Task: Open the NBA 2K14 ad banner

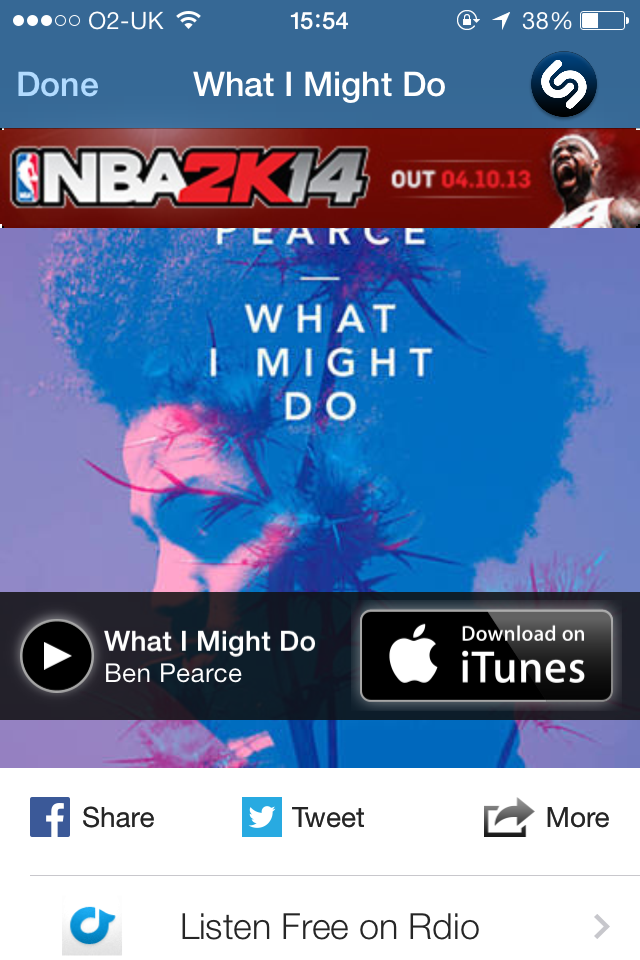Action: click(x=320, y=178)
